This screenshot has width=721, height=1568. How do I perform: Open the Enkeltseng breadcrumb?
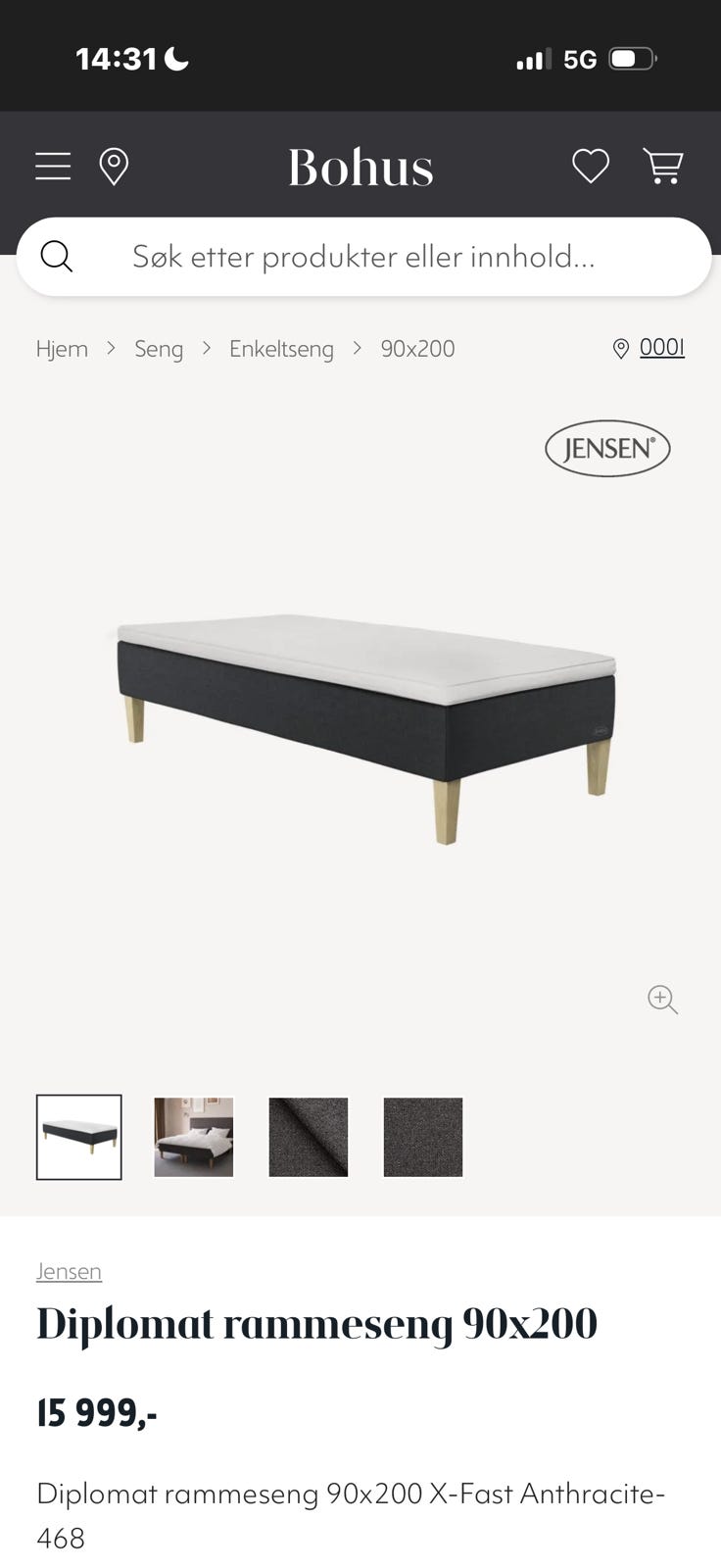pos(281,349)
